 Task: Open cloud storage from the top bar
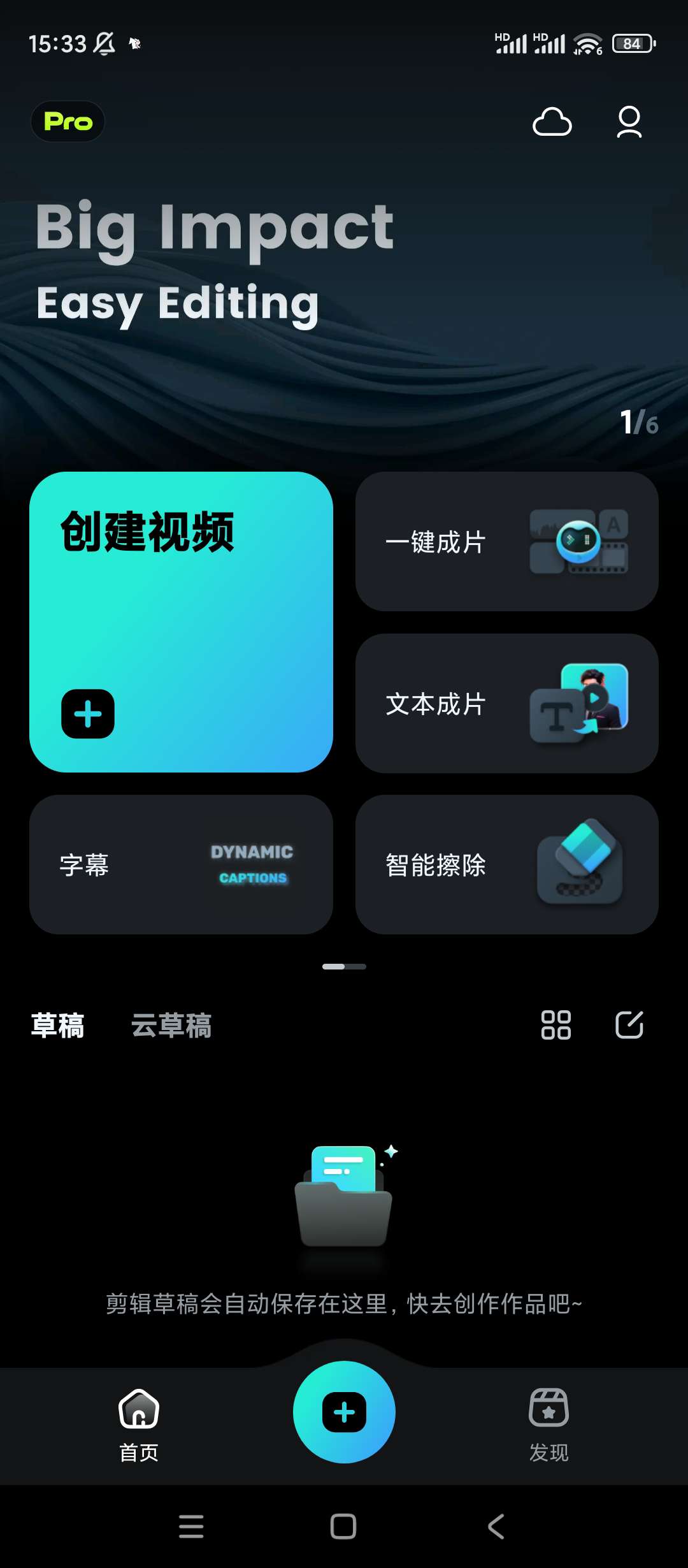click(552, 122)
